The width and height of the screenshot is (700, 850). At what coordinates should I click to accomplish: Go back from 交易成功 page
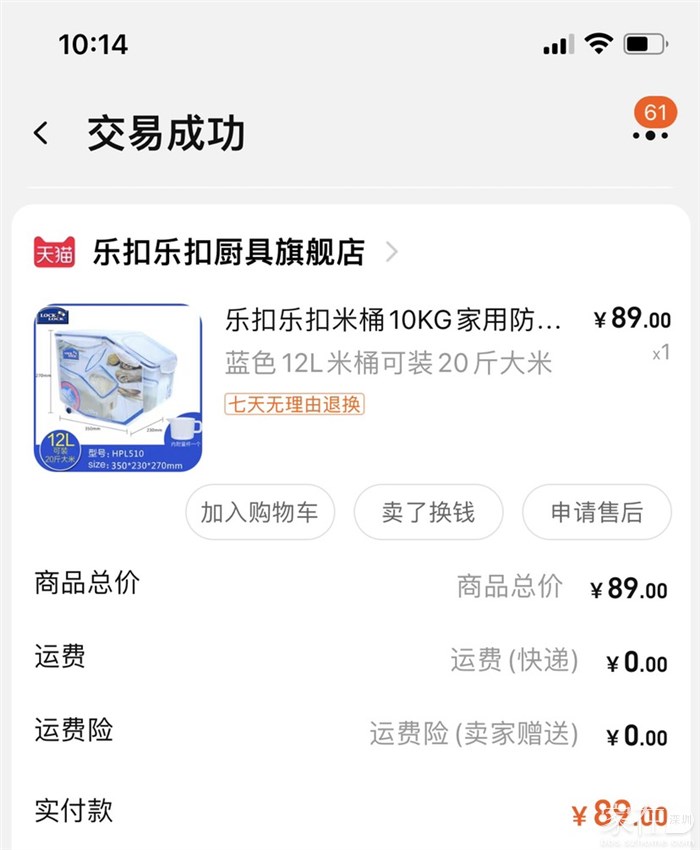[41, 133]
